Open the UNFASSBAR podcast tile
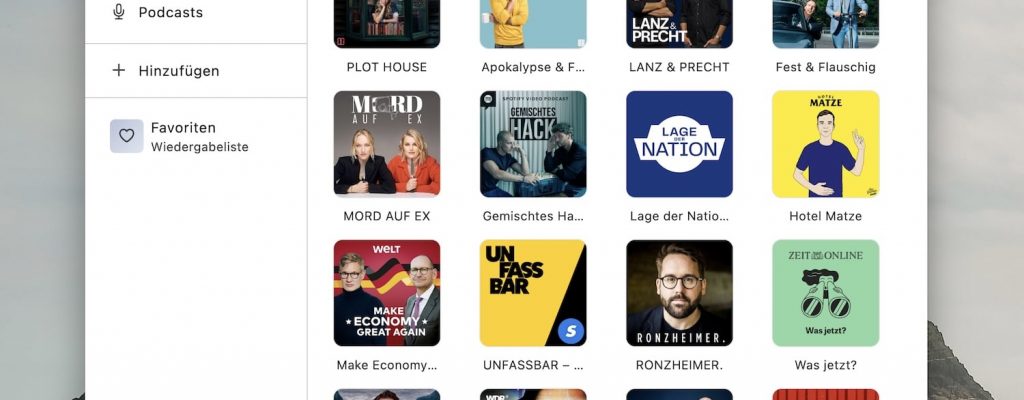The height and width of the screenshot is (400, 1024). 532,293
